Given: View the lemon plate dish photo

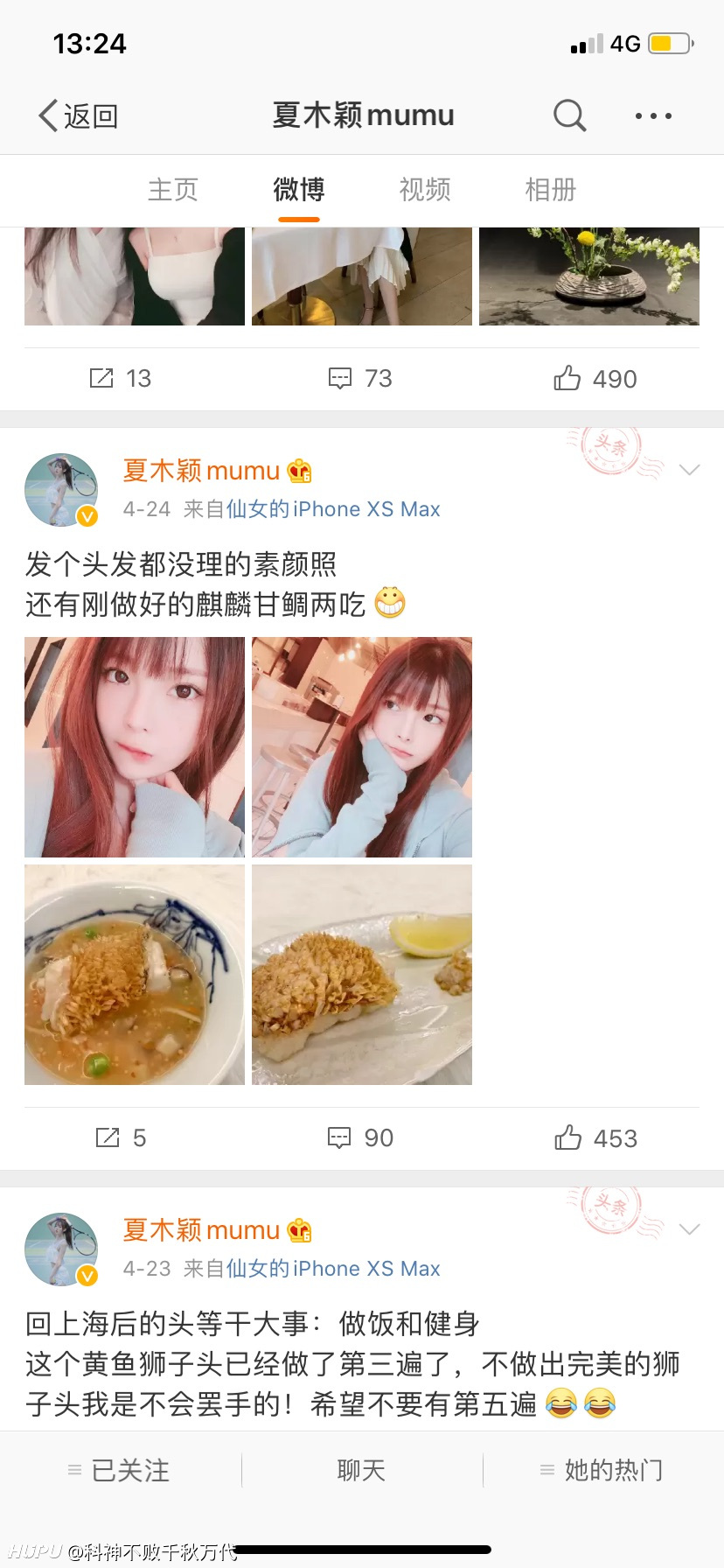Looking at the screenshot, I should [x=362, y=975].
